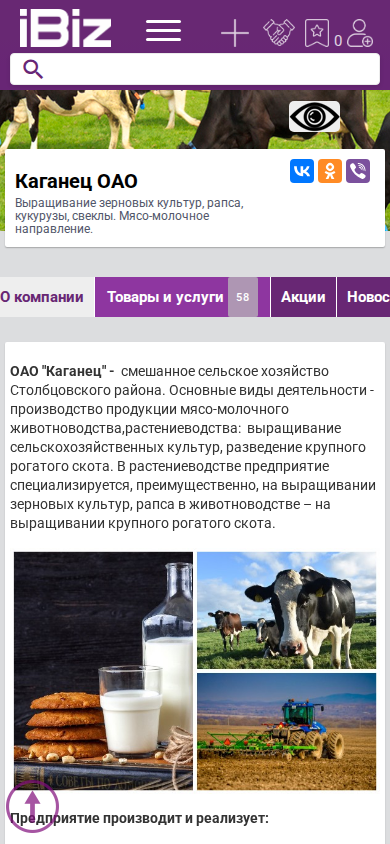Viewport: 390px width, 844px height.
Task: Tap the scroll-to-top arrow button
Action: coord(32,806)
